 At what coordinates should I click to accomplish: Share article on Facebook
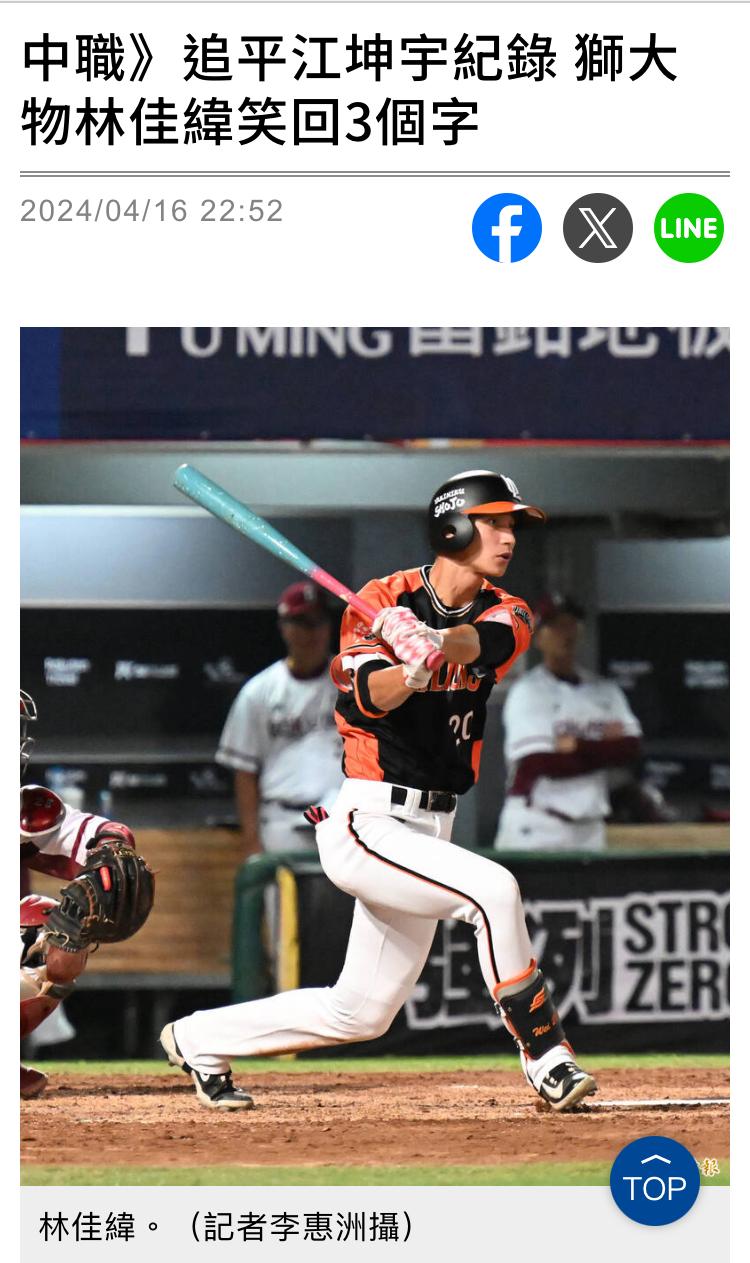pos(507,228)
